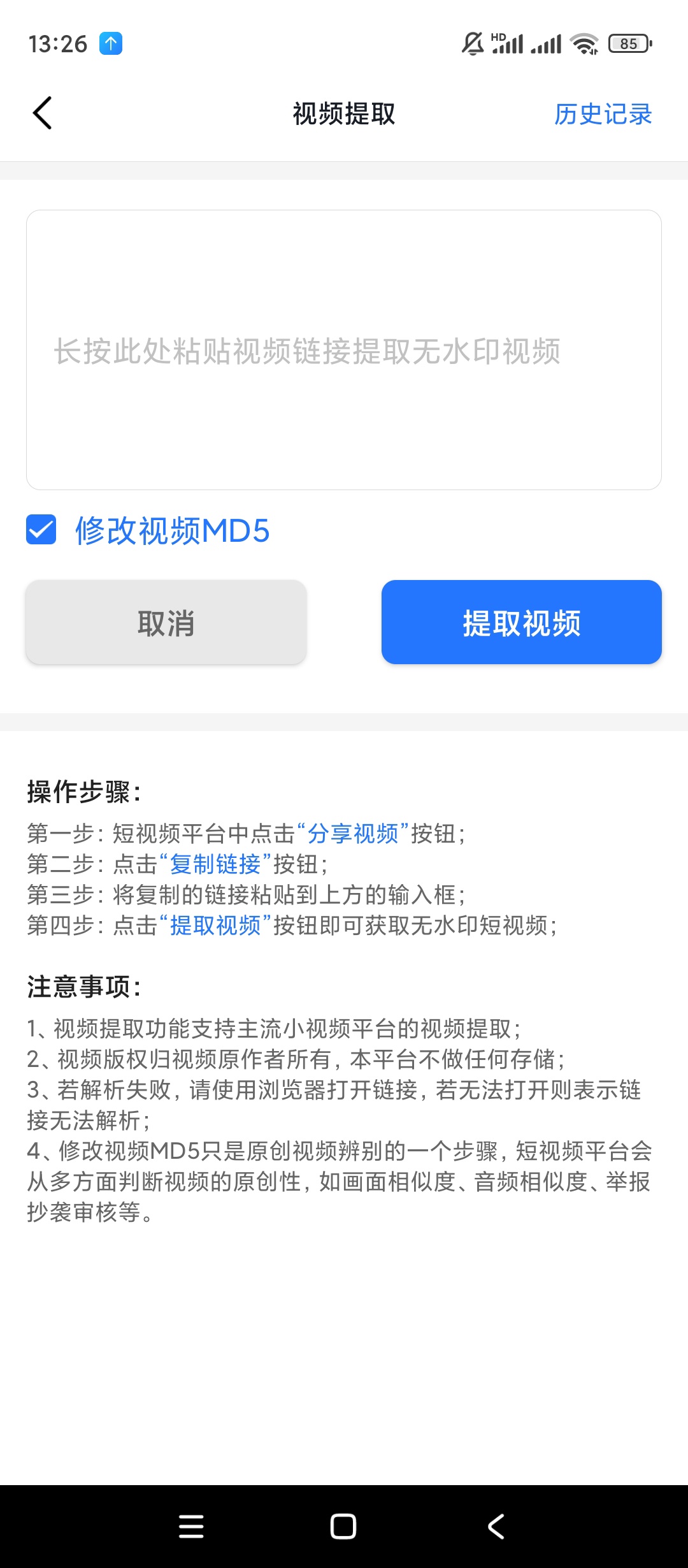
Task: Tap the blue 提取视频 button
Action: coord(521,622)
